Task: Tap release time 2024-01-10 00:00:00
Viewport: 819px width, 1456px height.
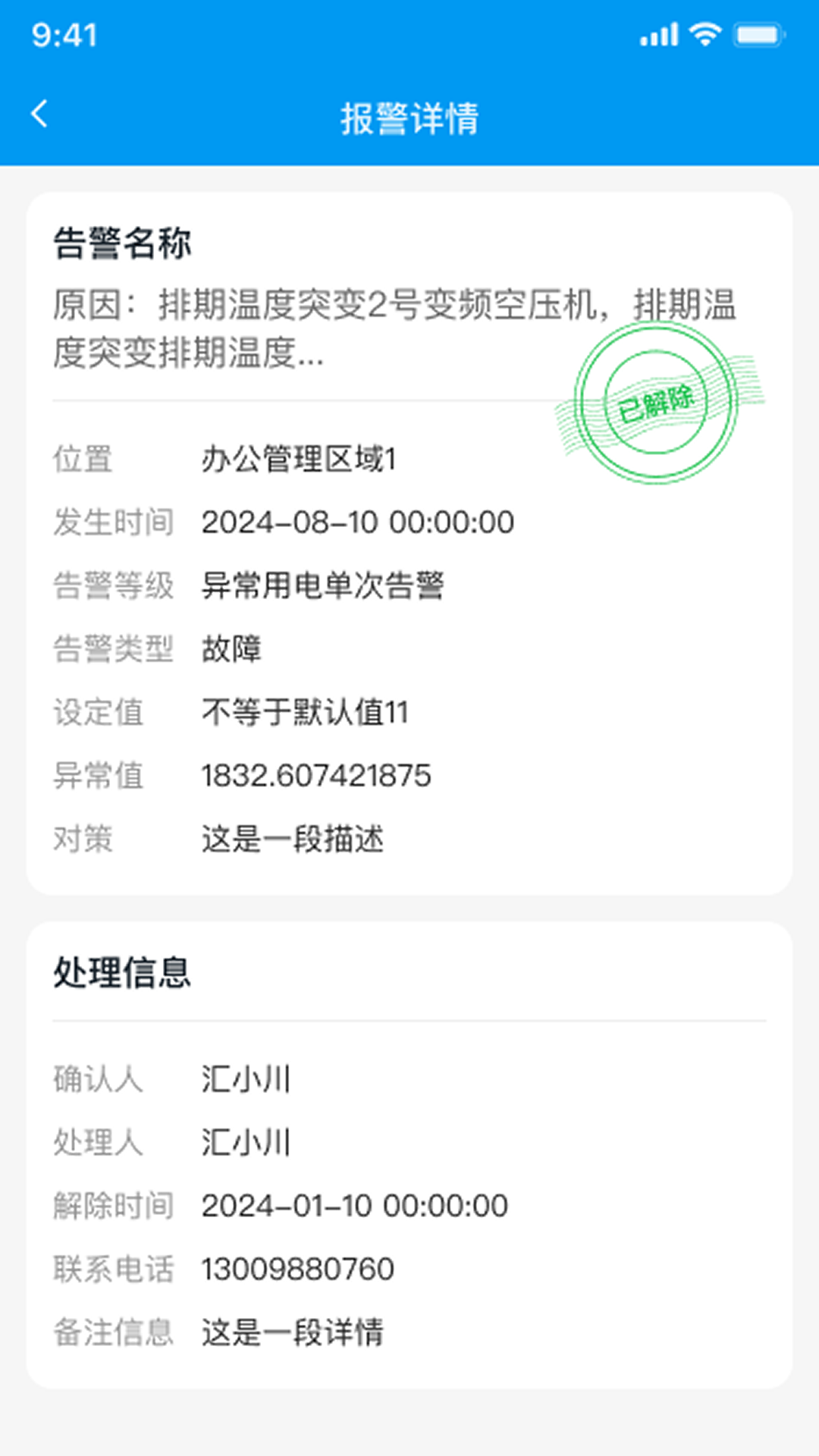Action: [x=353, y=1206]
